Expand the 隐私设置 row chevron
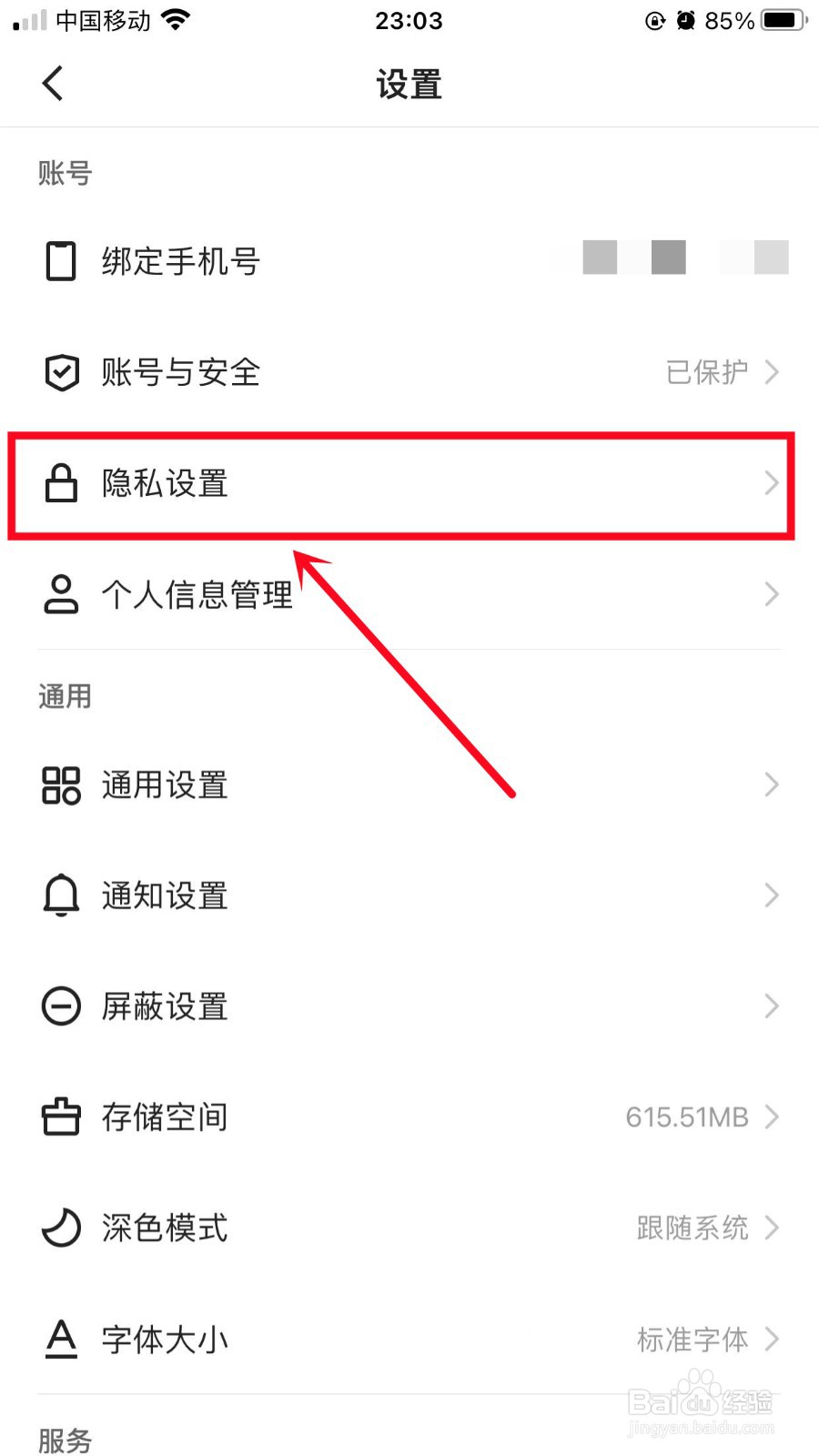Viewport: 819px width, 1456px height. pyautogui.click(x=772, y=483)
